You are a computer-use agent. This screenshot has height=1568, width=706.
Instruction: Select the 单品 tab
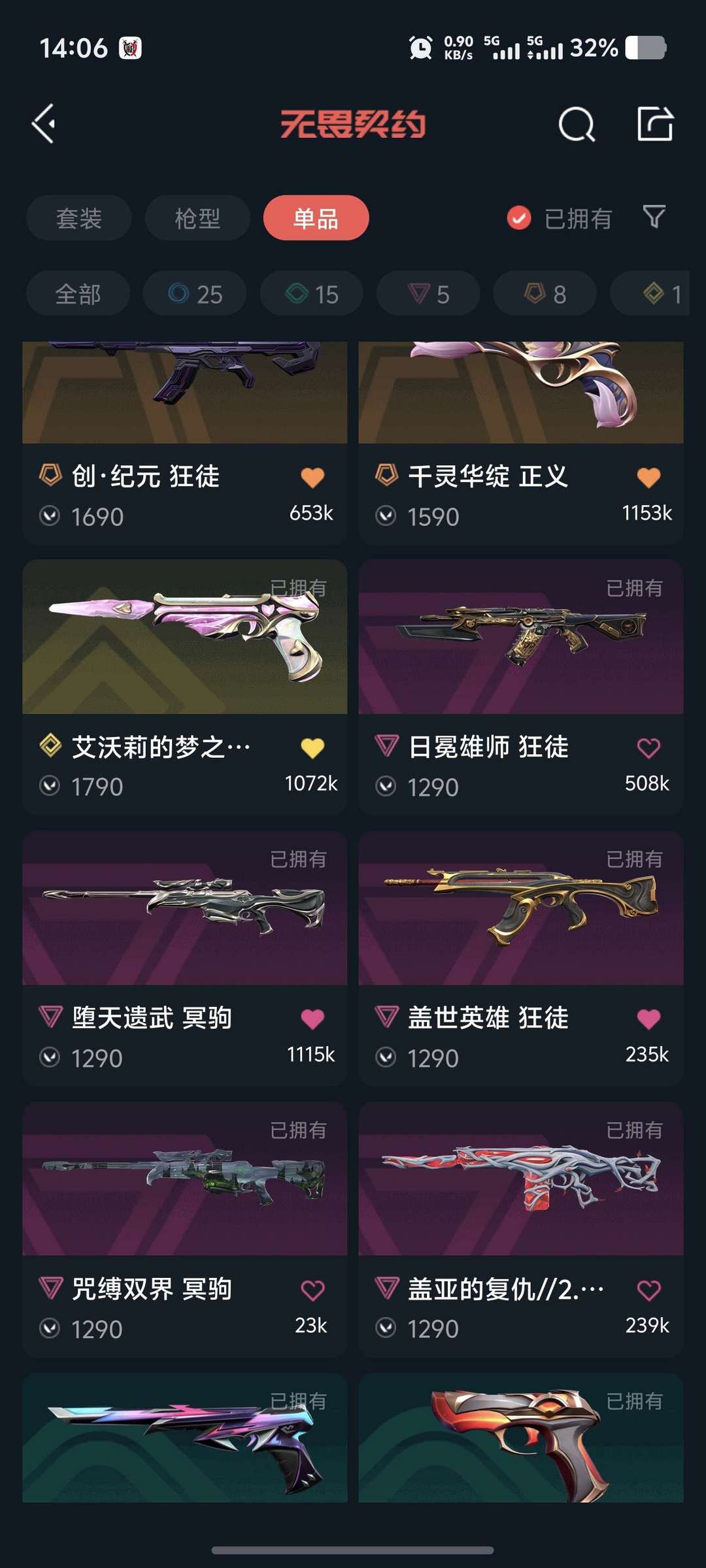click(x=316, y=218)
